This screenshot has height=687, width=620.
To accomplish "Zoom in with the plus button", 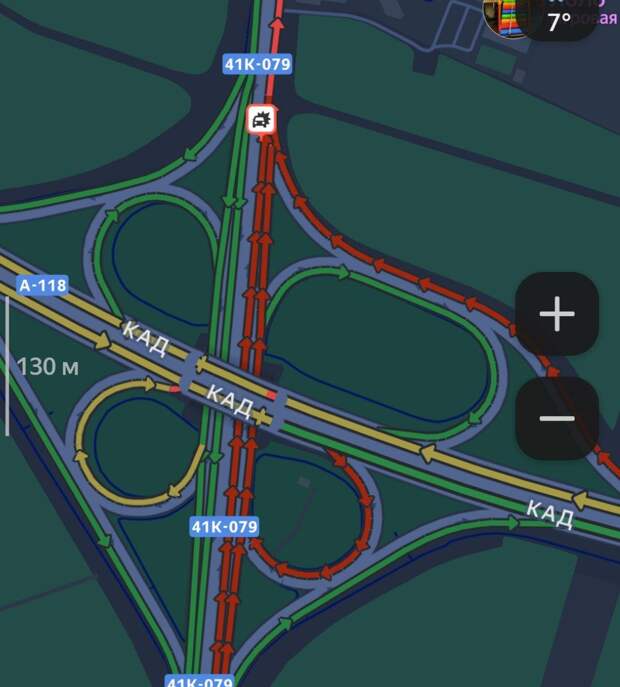I will (557, 315).
